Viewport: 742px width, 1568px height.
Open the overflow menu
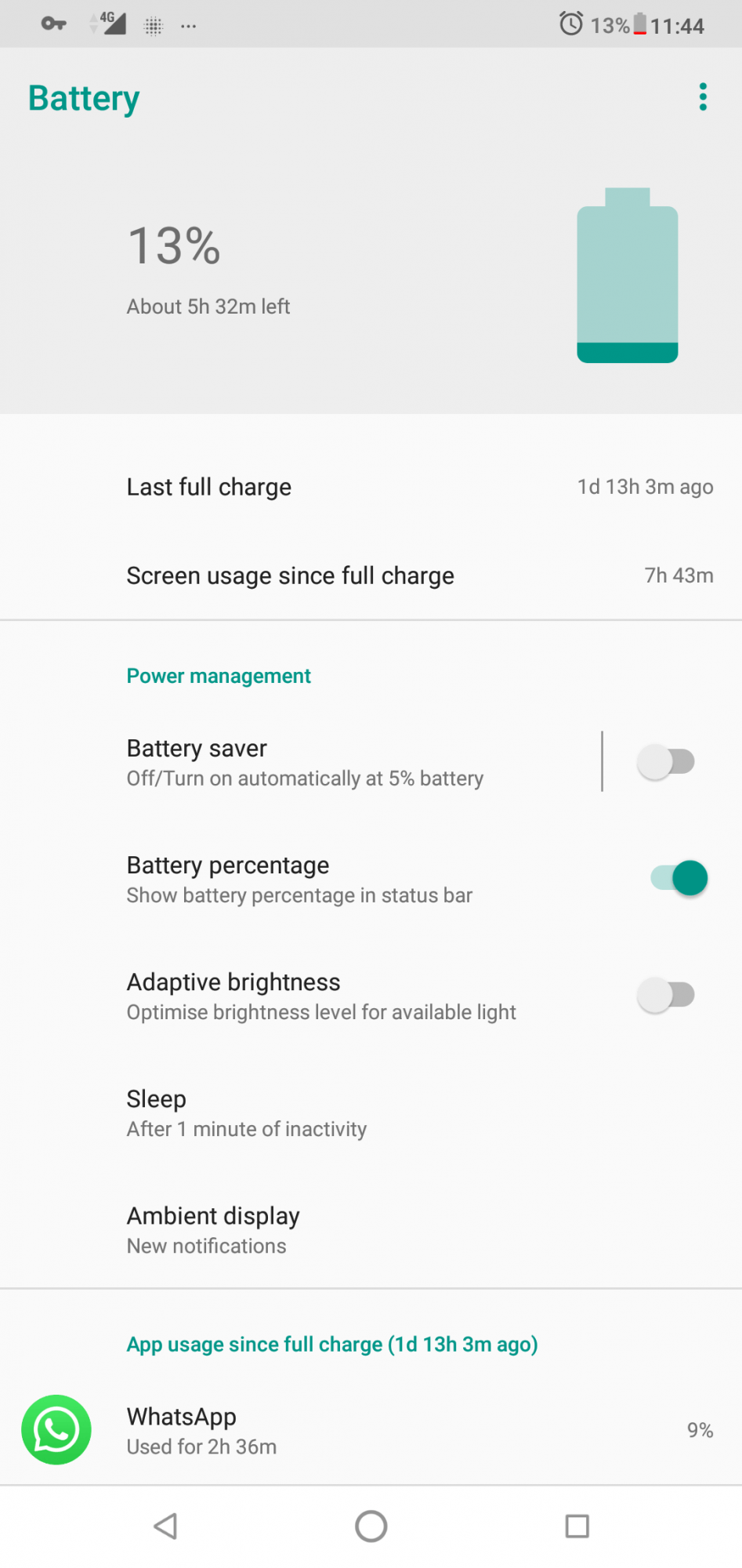point(703,97)
